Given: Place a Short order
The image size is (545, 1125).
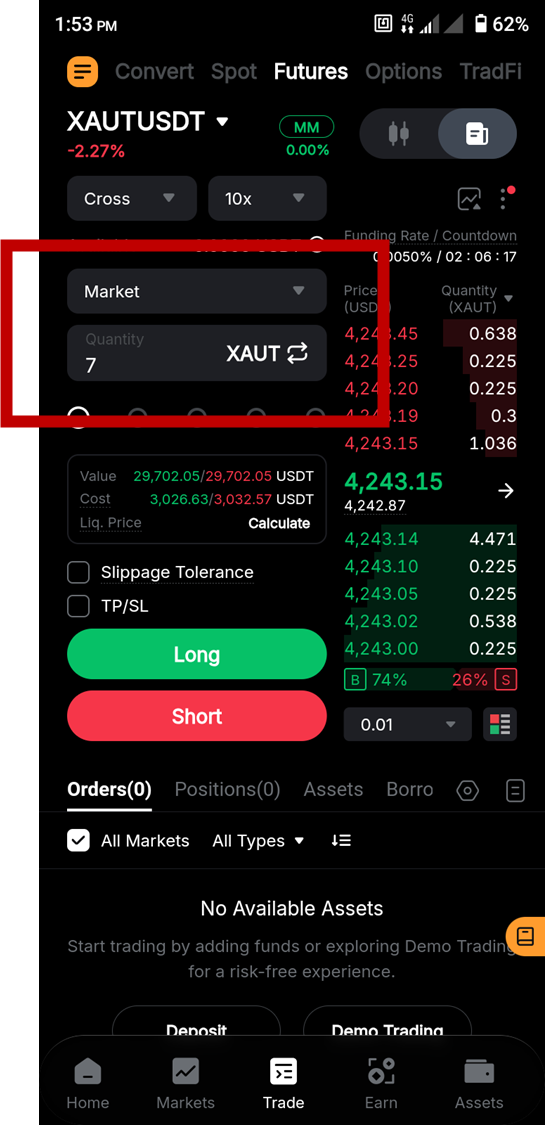Looking at the screenshot, I should coord(196,715).
